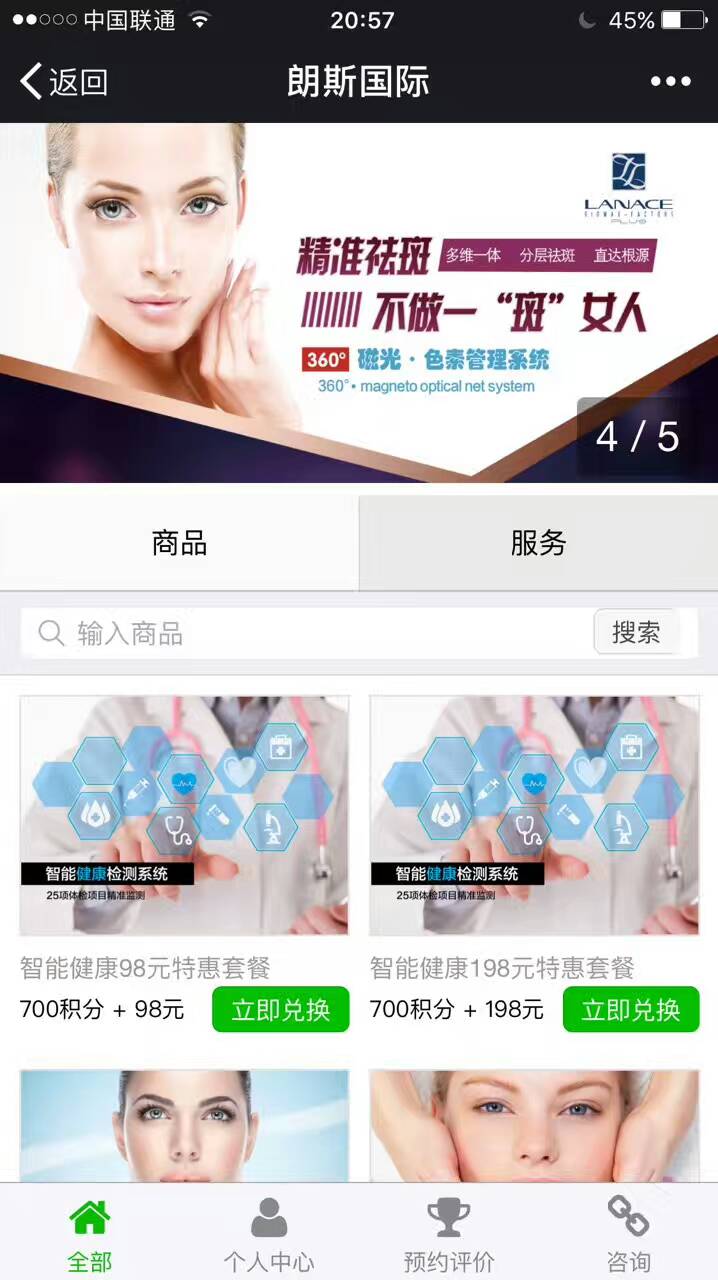718x1280 pixels.
Task: Switch to the 商品 tab
Action: tap(179, 543)
